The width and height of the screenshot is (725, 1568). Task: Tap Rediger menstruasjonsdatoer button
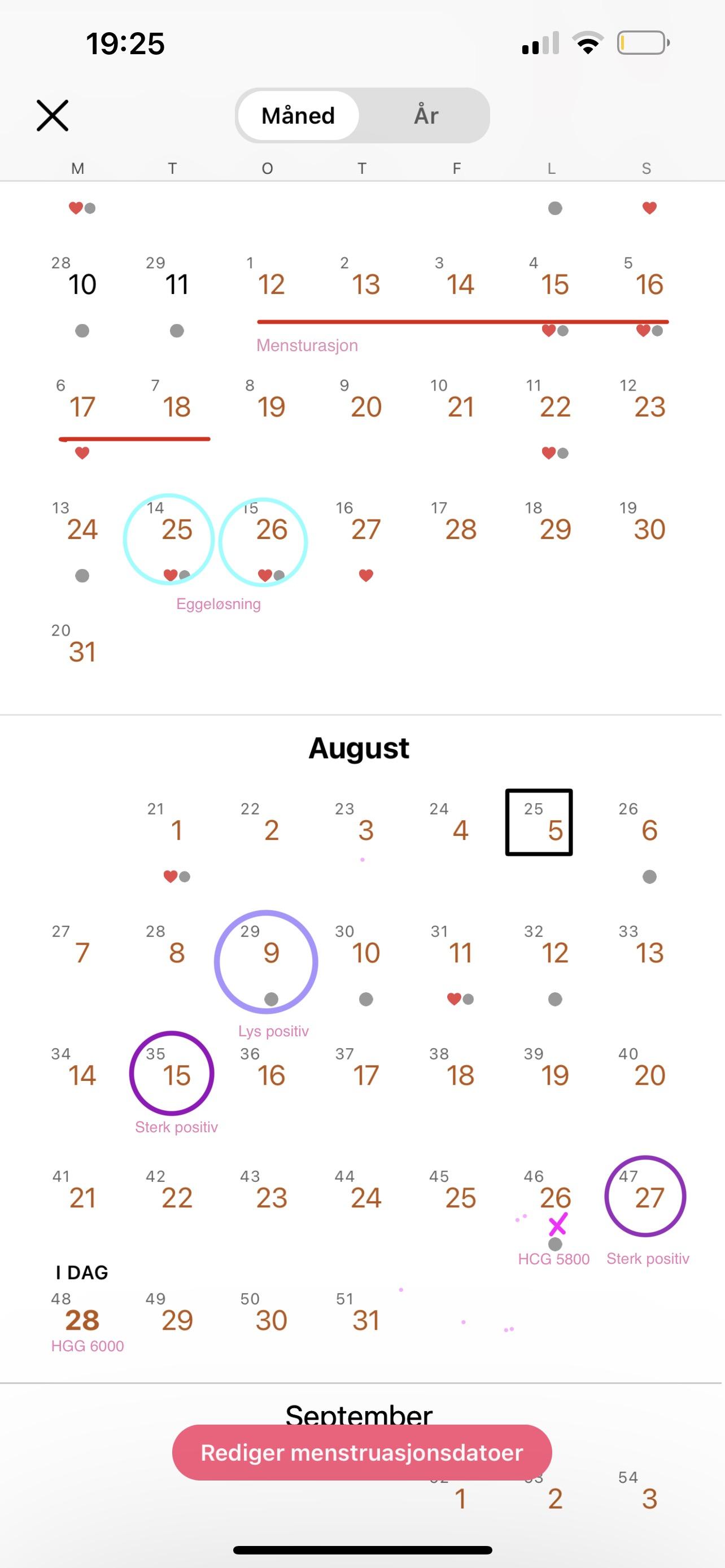(362, 1452)
